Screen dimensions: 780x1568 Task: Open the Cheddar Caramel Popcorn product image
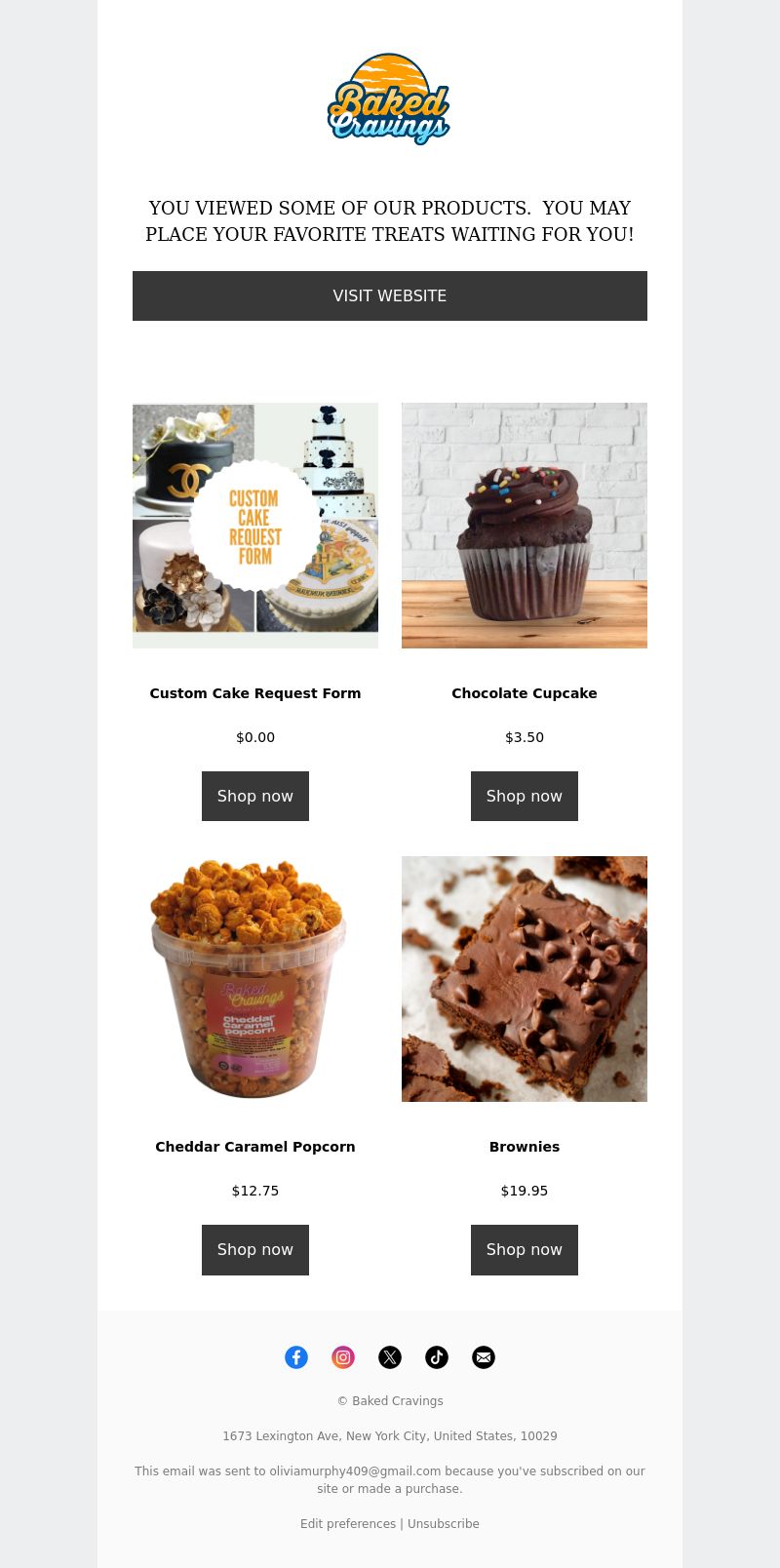pos(255,979)
